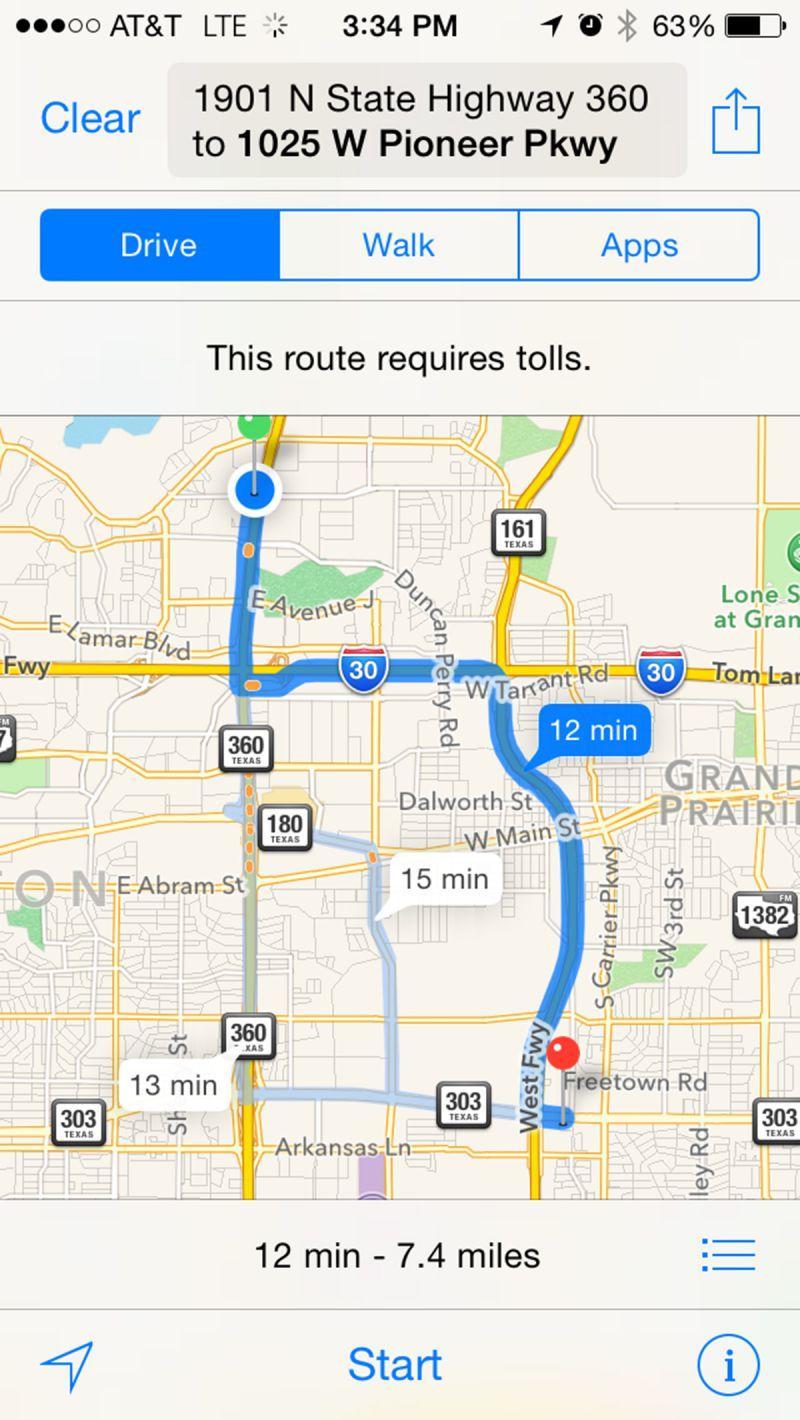Screen dimensions: 800x1420
Task: Switch to the Apps tab
Action: [639, 245]
